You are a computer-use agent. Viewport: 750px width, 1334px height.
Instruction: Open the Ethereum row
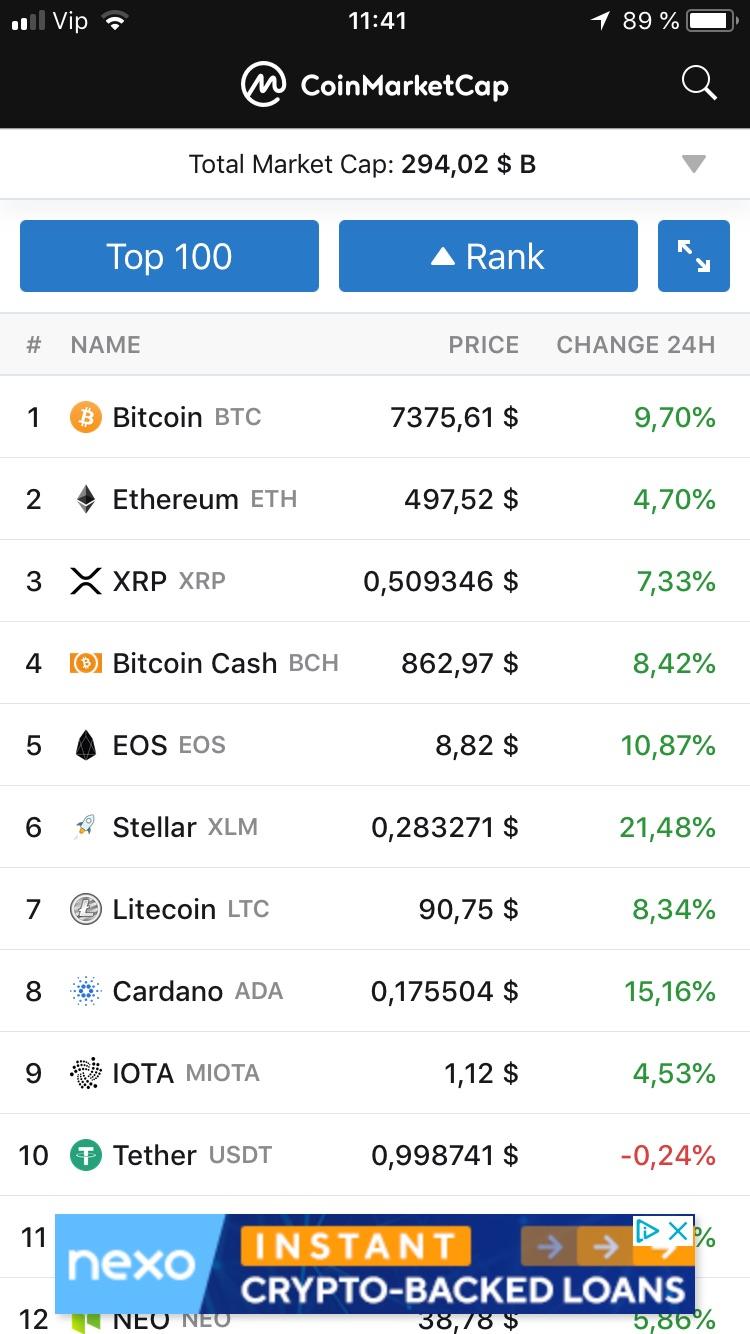point(175,499)
